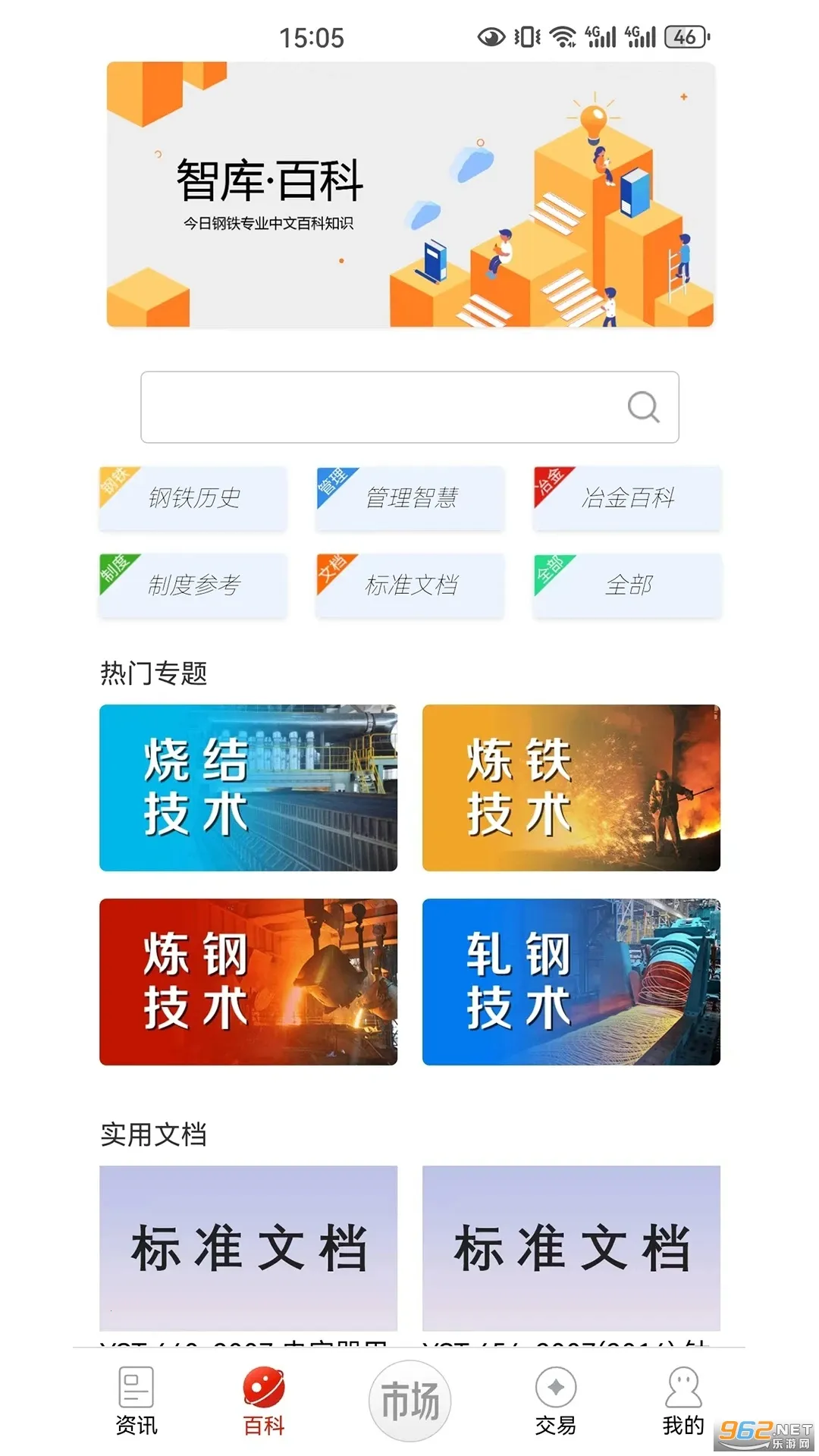
Task: Open the 我的 profile tab
Action: coord(683,1401)
